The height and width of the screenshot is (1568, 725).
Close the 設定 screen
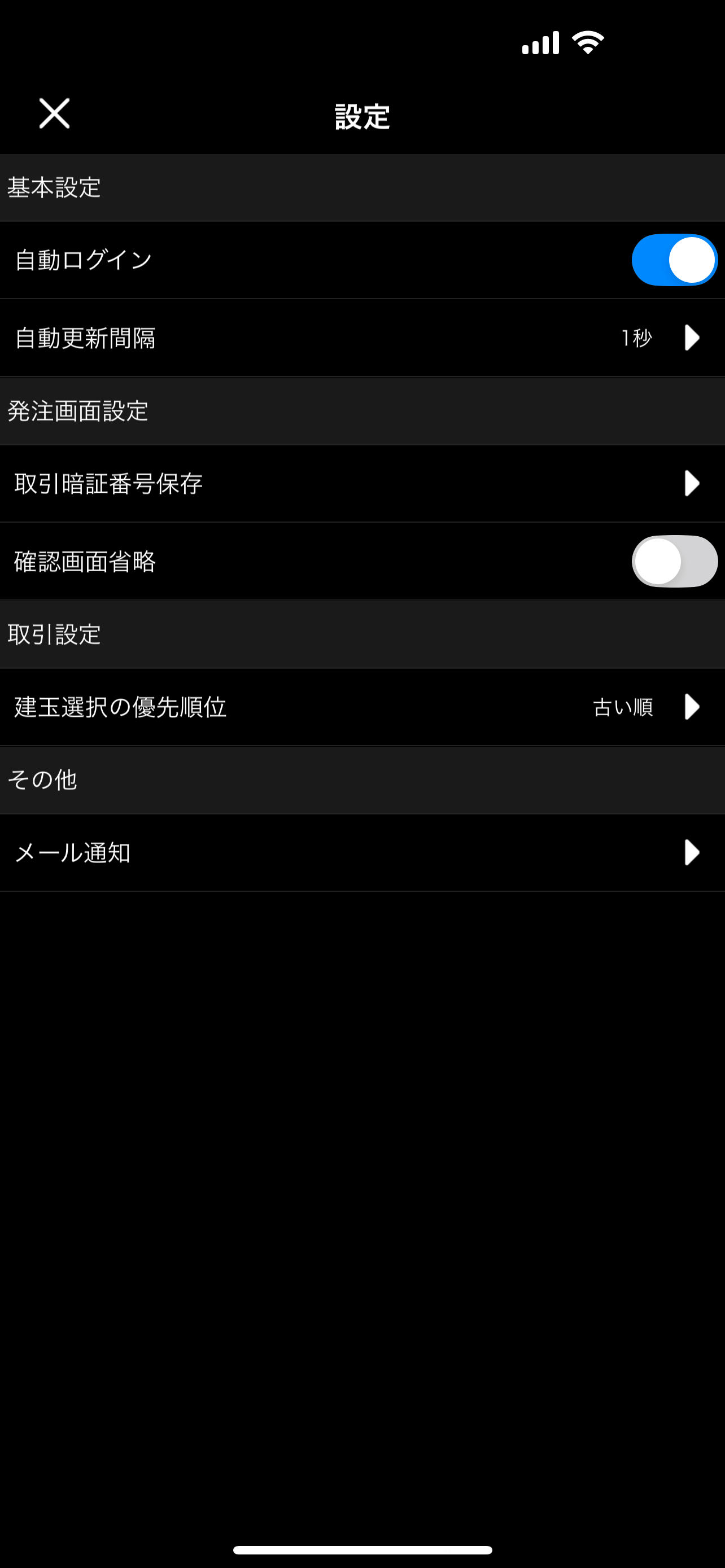(x=54, y=114)
